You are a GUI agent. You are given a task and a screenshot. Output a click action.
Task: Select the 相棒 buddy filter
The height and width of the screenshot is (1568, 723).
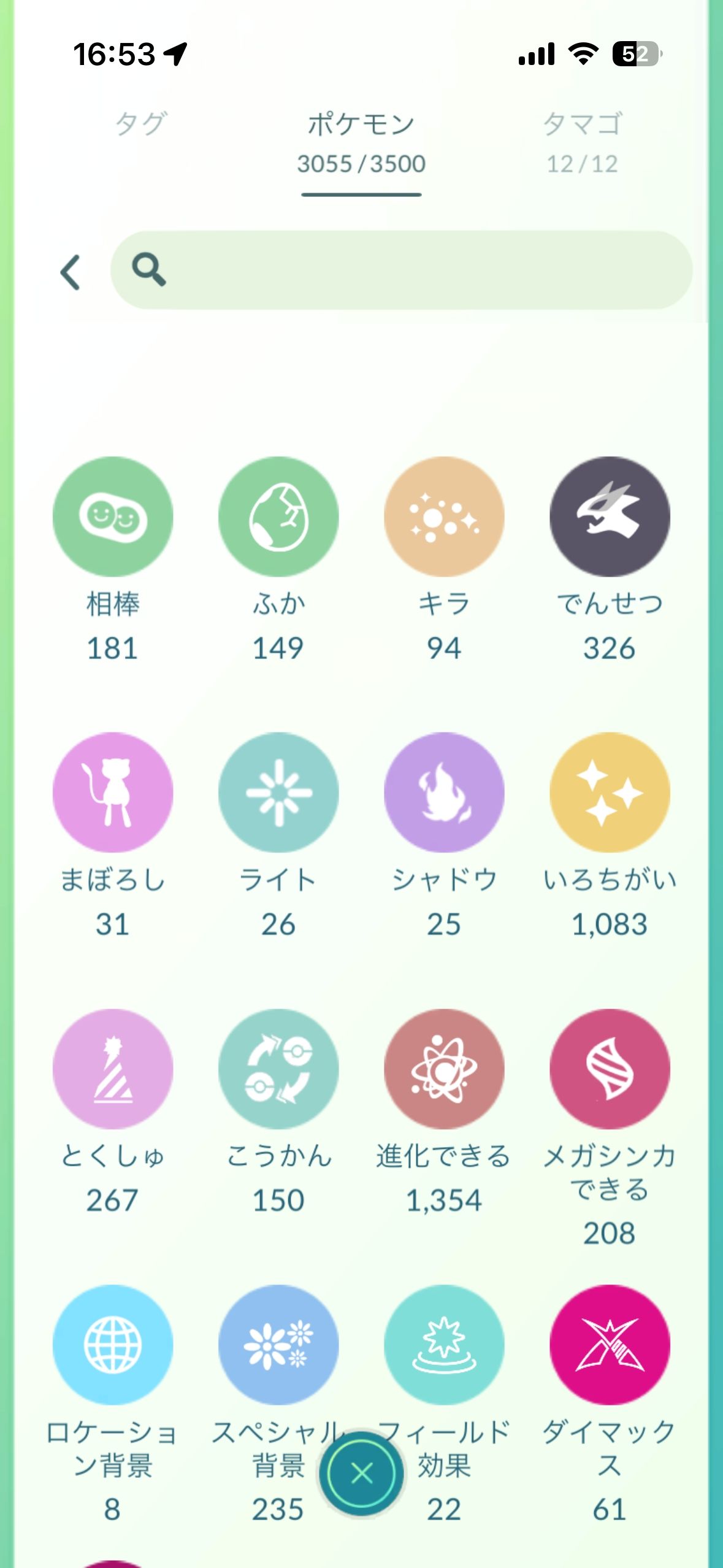(113, 517)
